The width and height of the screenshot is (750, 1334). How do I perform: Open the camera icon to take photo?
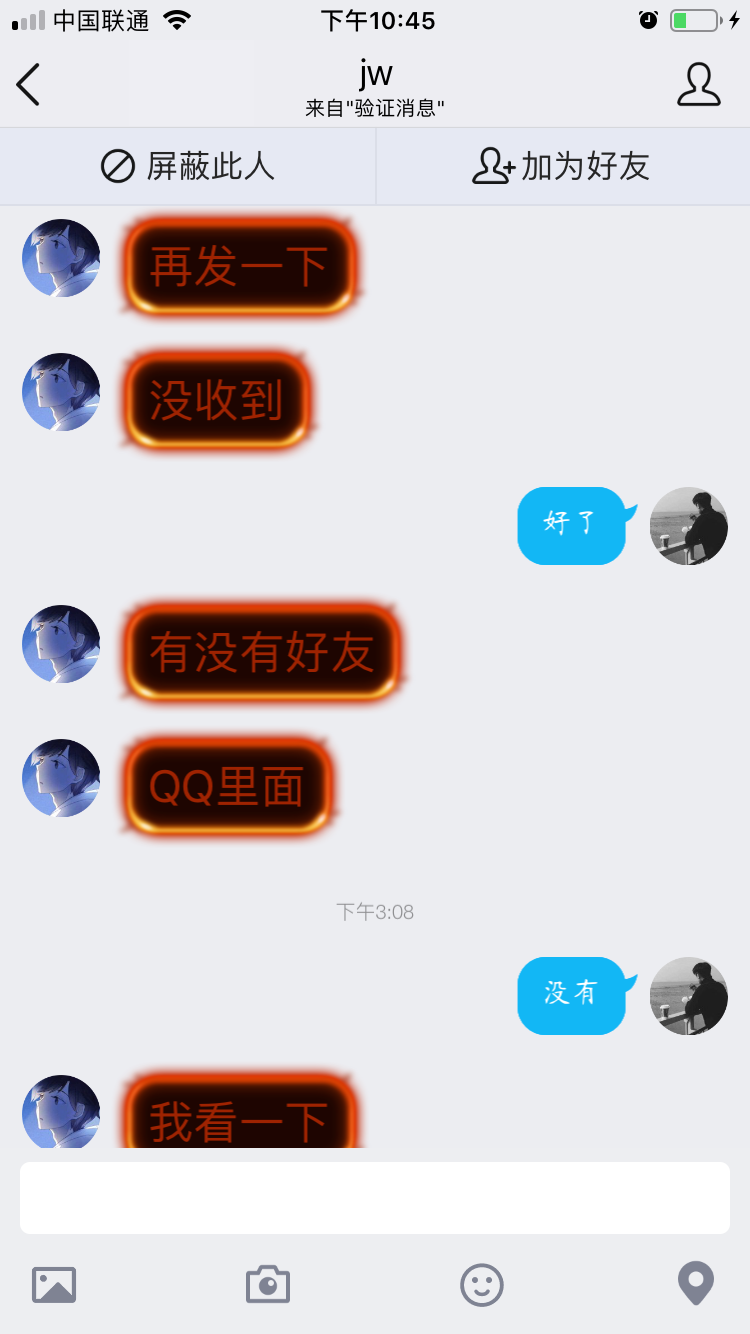[268, 1284]
